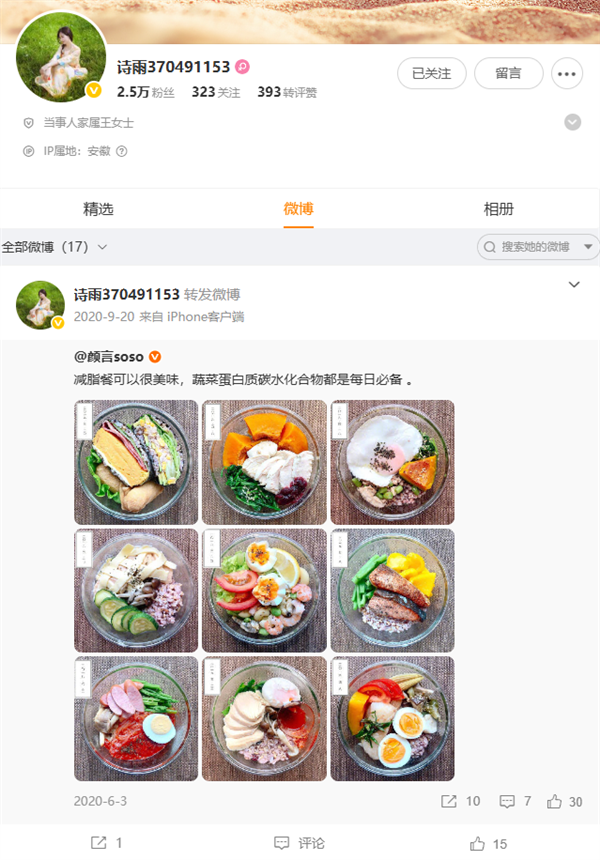Switch to the 相册 album tab
This screenshot has height=860, width=600.
[498, 209]
